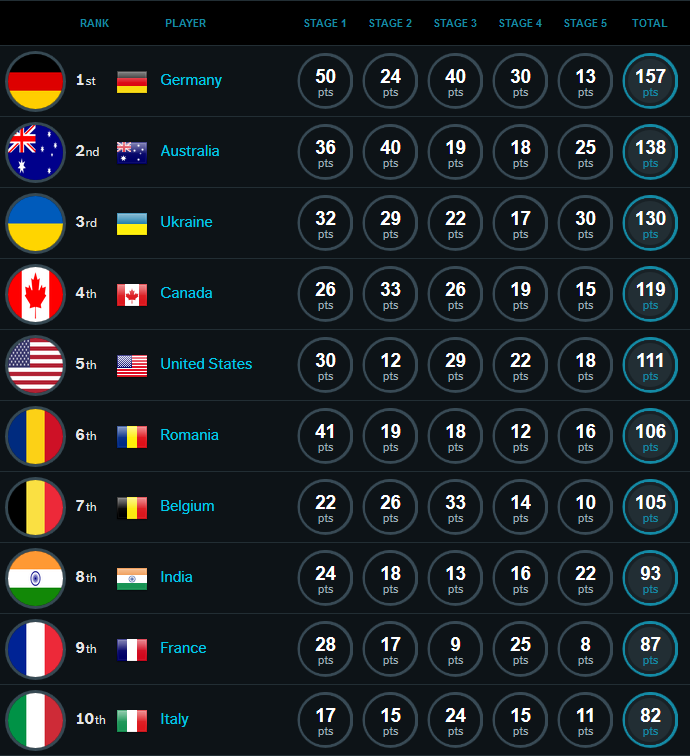
Task: Select the Italy player link
Action: pyautogui.click(x=174, y=719)
